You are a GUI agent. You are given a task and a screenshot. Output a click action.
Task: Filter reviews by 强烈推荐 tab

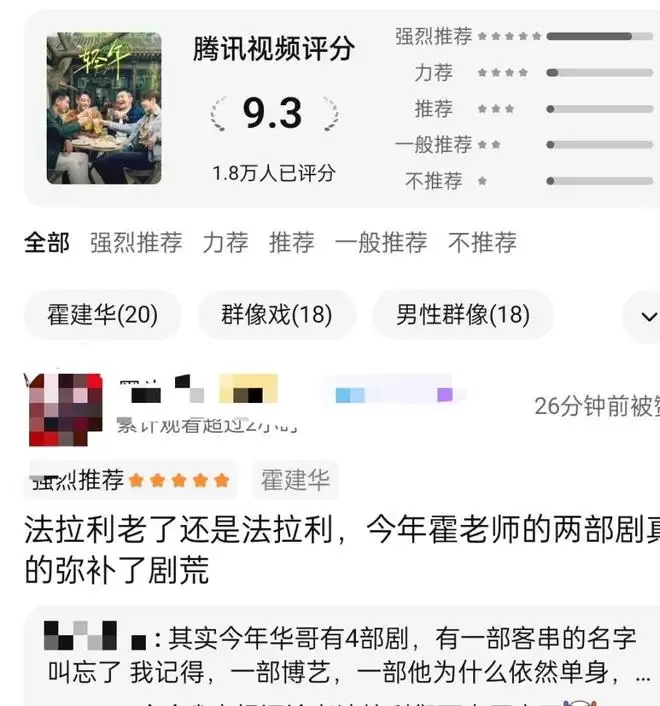tap(136, 242)
